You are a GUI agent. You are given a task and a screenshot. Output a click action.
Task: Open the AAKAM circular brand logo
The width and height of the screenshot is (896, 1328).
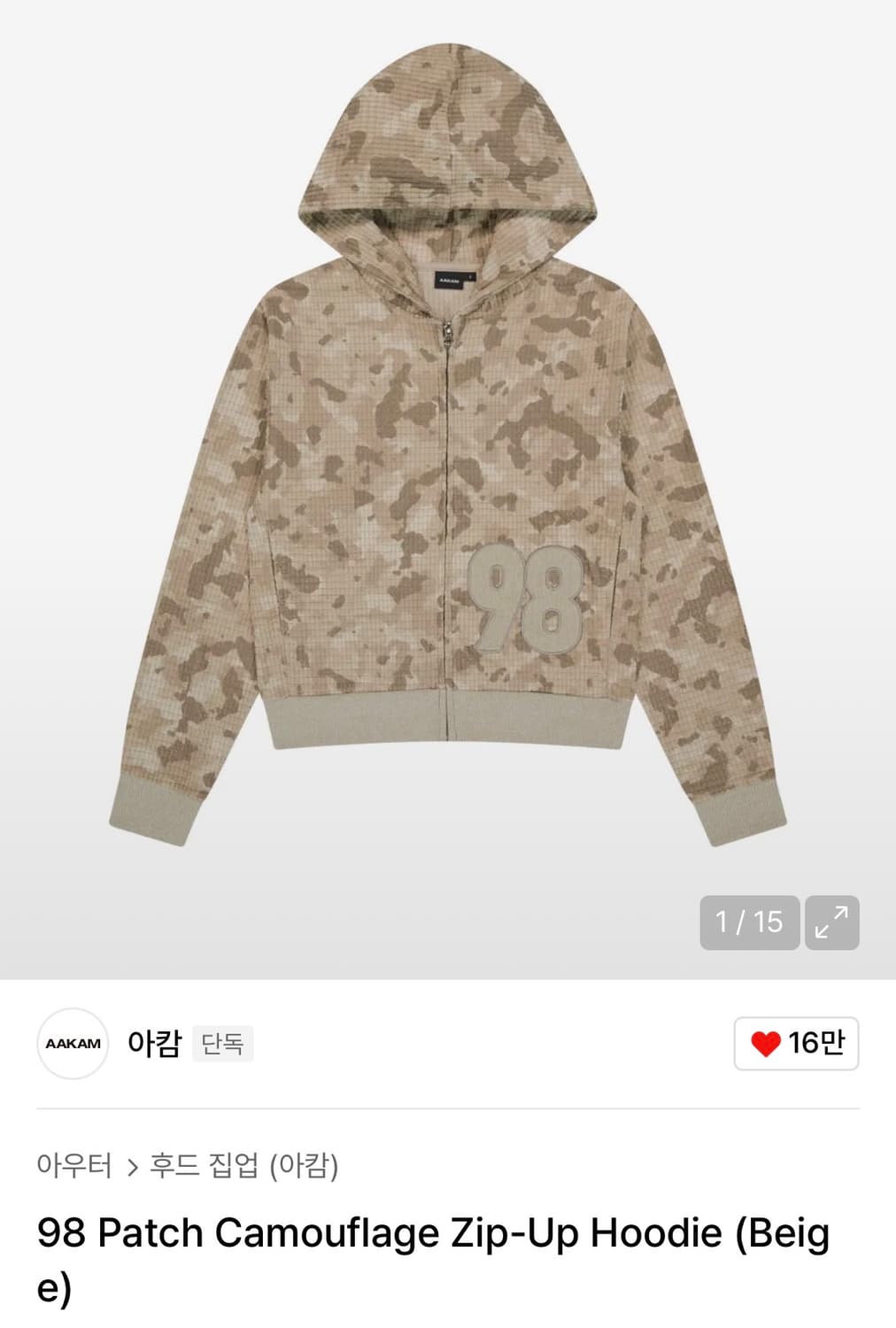pyautogui.click(x=73, y=1043)
